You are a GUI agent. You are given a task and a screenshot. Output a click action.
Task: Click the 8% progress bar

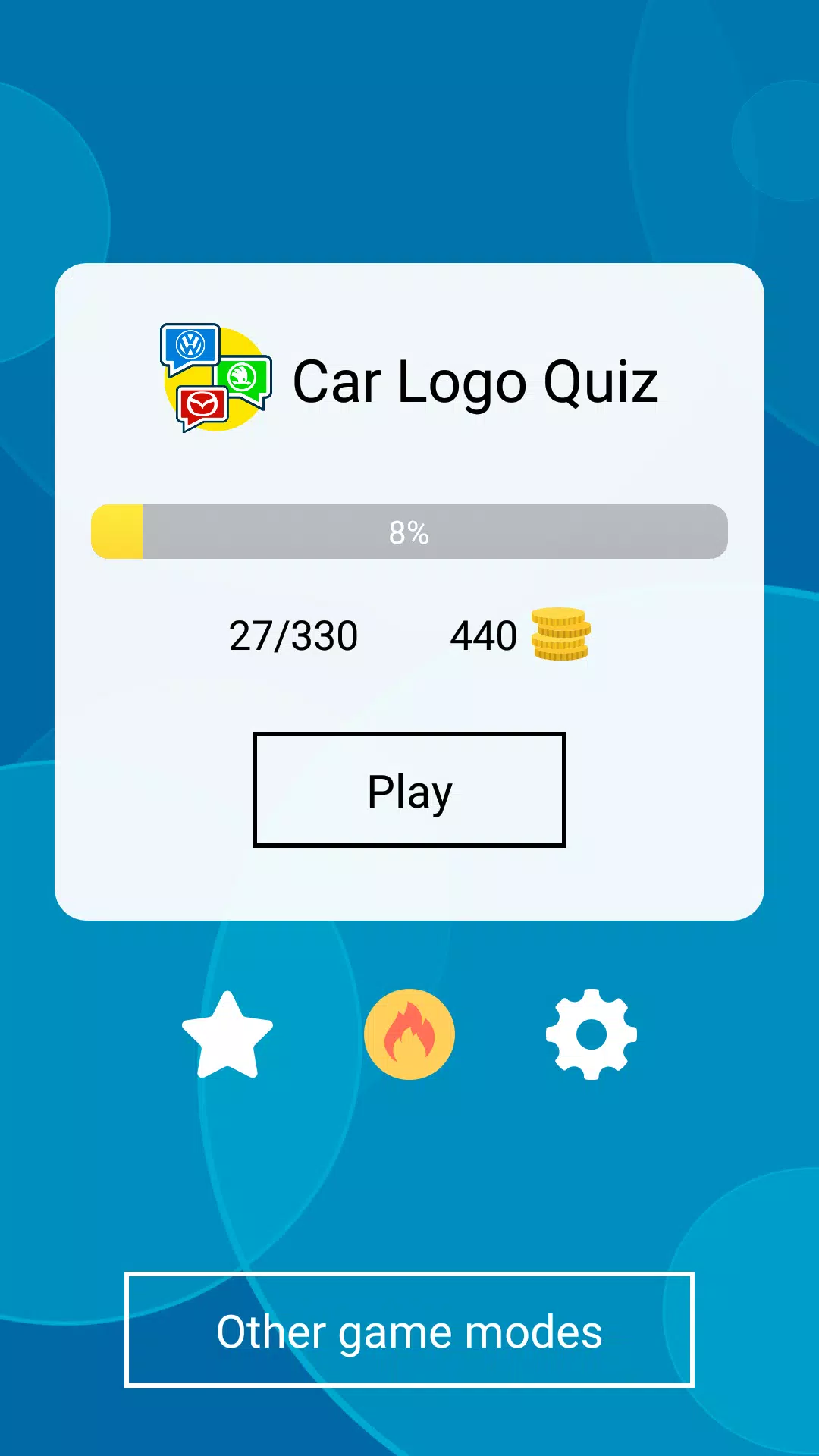409,532
